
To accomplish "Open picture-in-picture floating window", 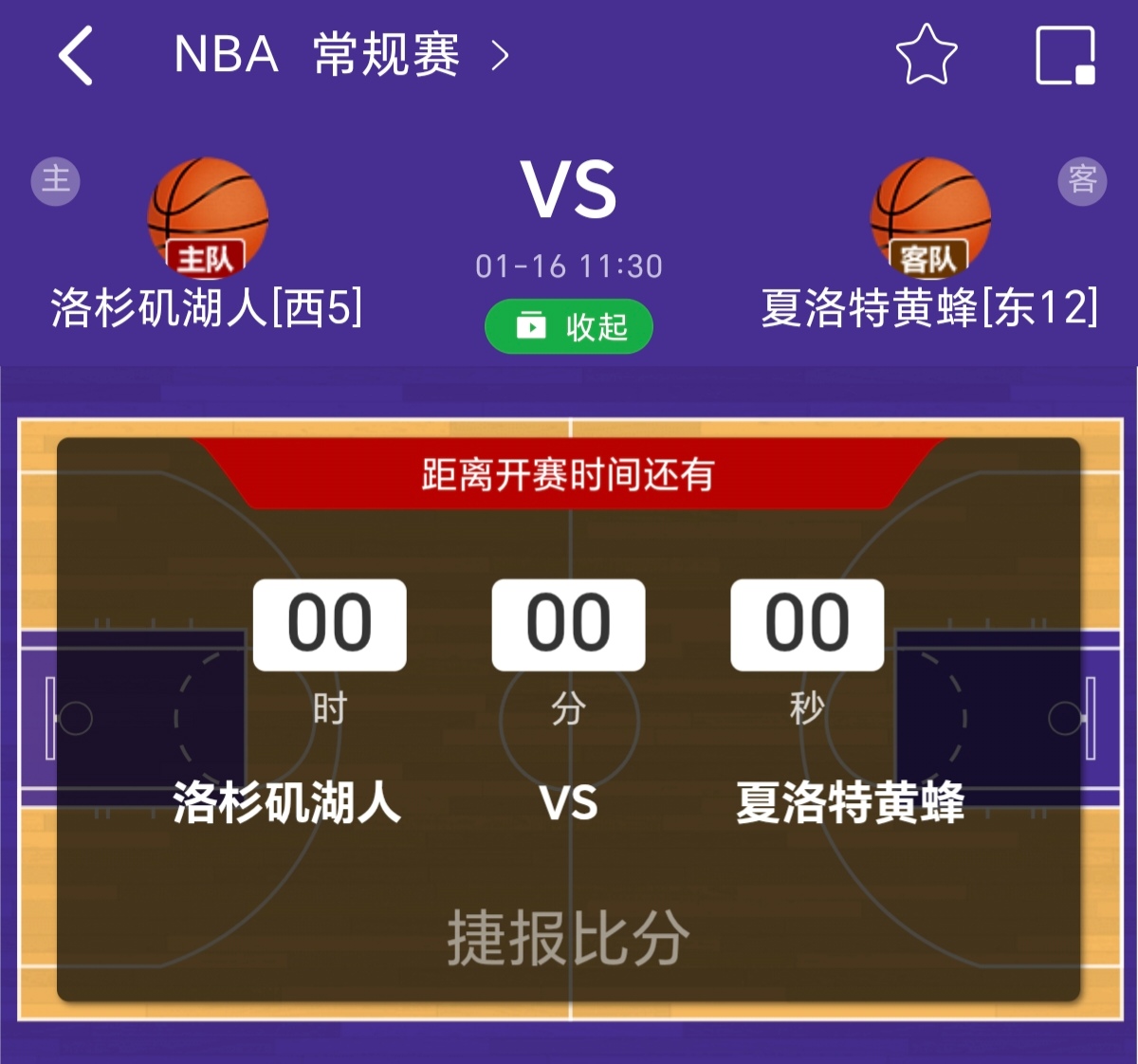I will tap(1065, 55).
